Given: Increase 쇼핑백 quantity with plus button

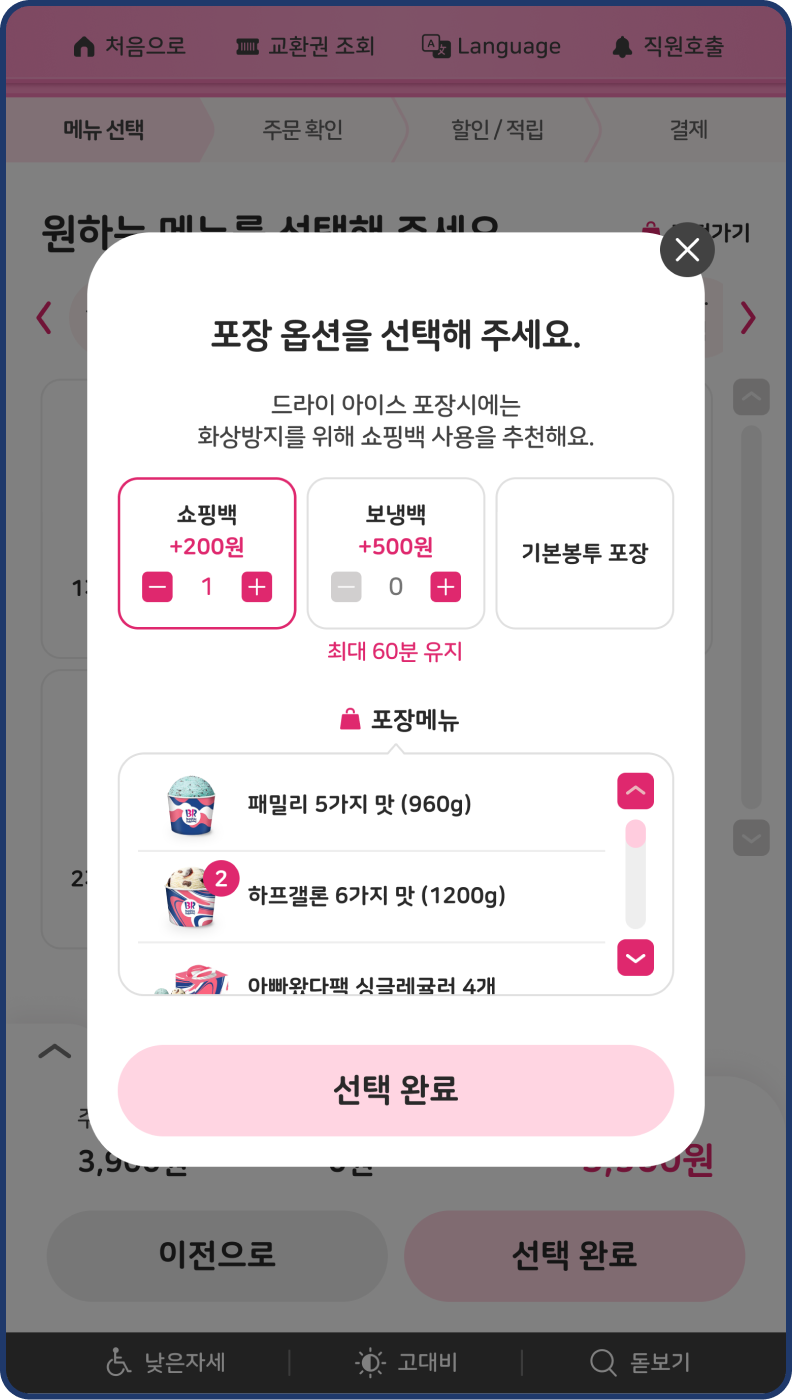Looking at the screenshot, I should (x=257, y=587).
